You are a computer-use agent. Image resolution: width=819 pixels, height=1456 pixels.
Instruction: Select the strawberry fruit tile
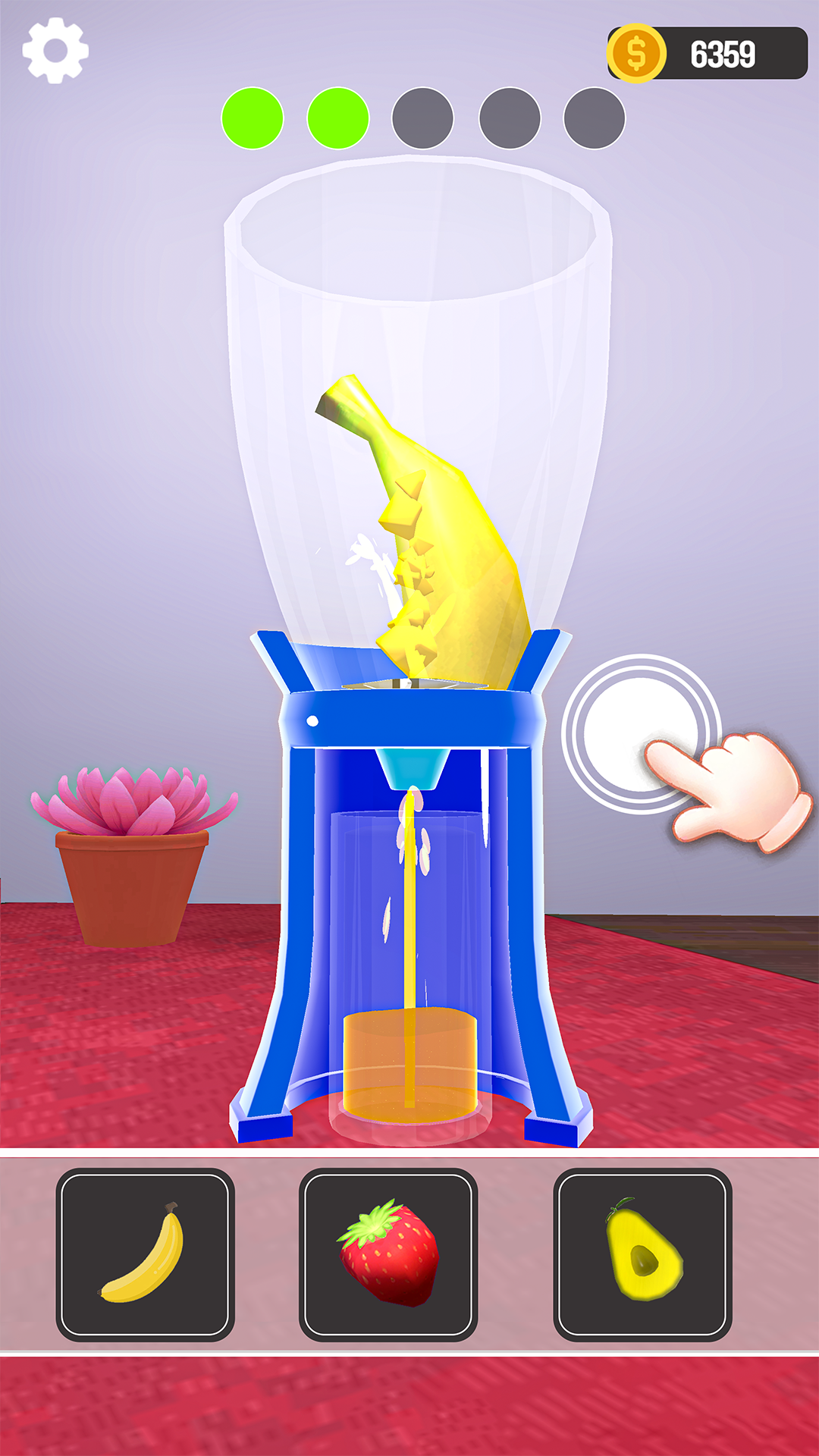(388, 1254)
